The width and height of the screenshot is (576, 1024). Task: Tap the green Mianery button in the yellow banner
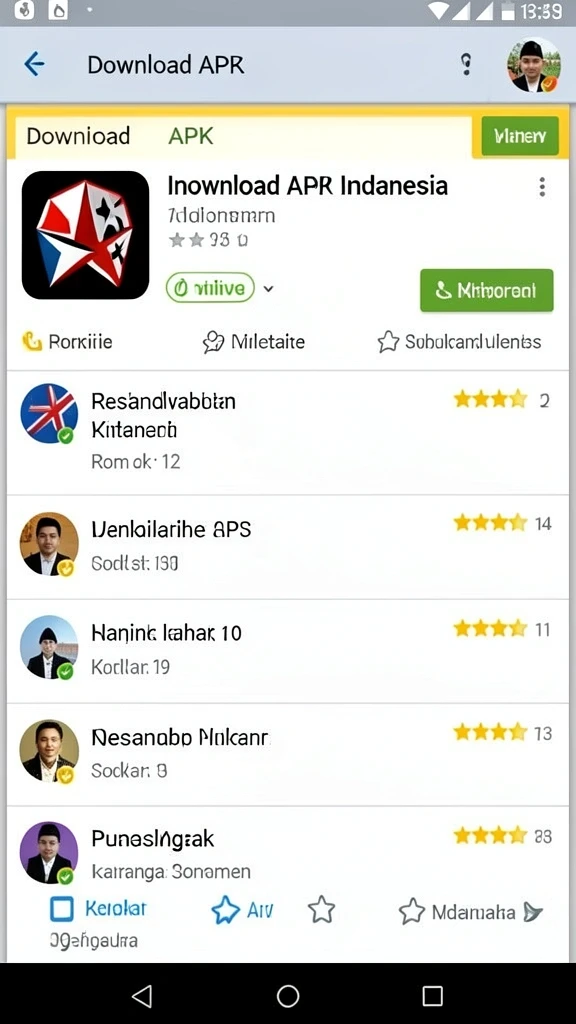tap(520, 136)
